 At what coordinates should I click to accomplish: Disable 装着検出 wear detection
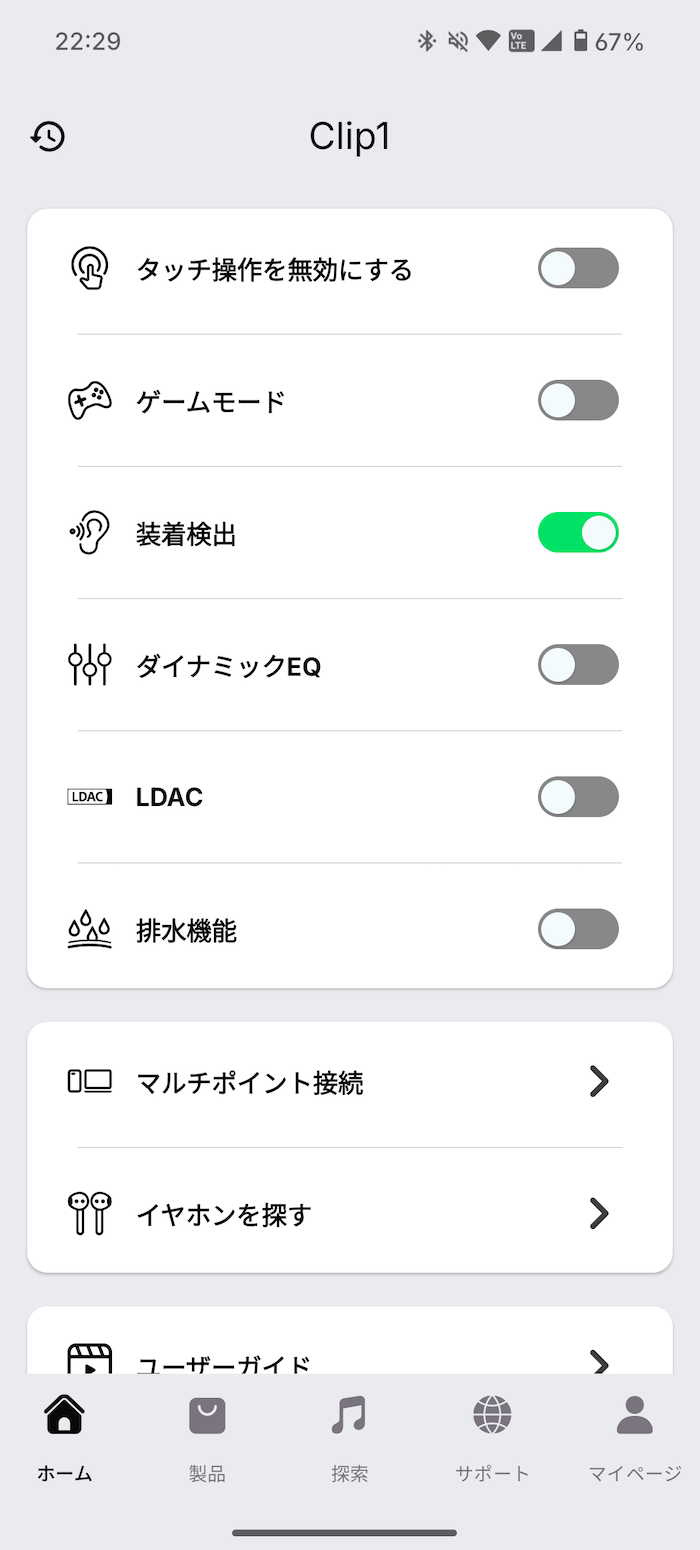578,532
